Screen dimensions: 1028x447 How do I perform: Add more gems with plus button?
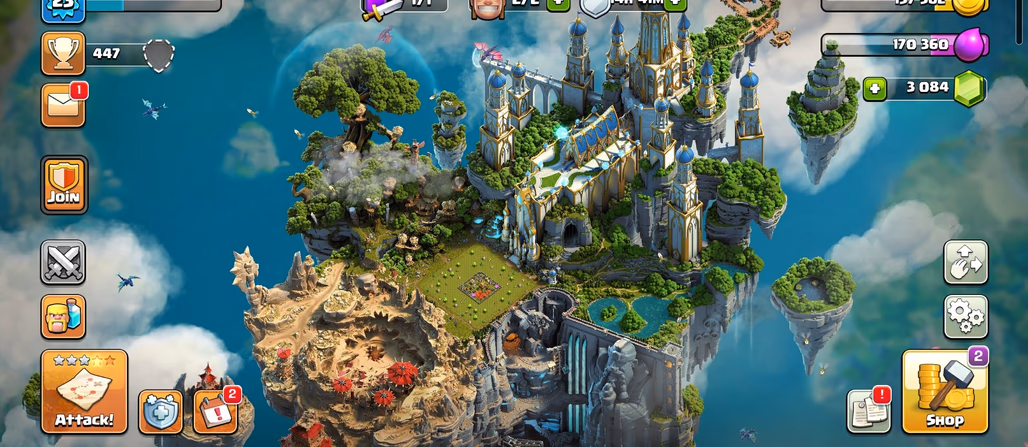(875, 89)
